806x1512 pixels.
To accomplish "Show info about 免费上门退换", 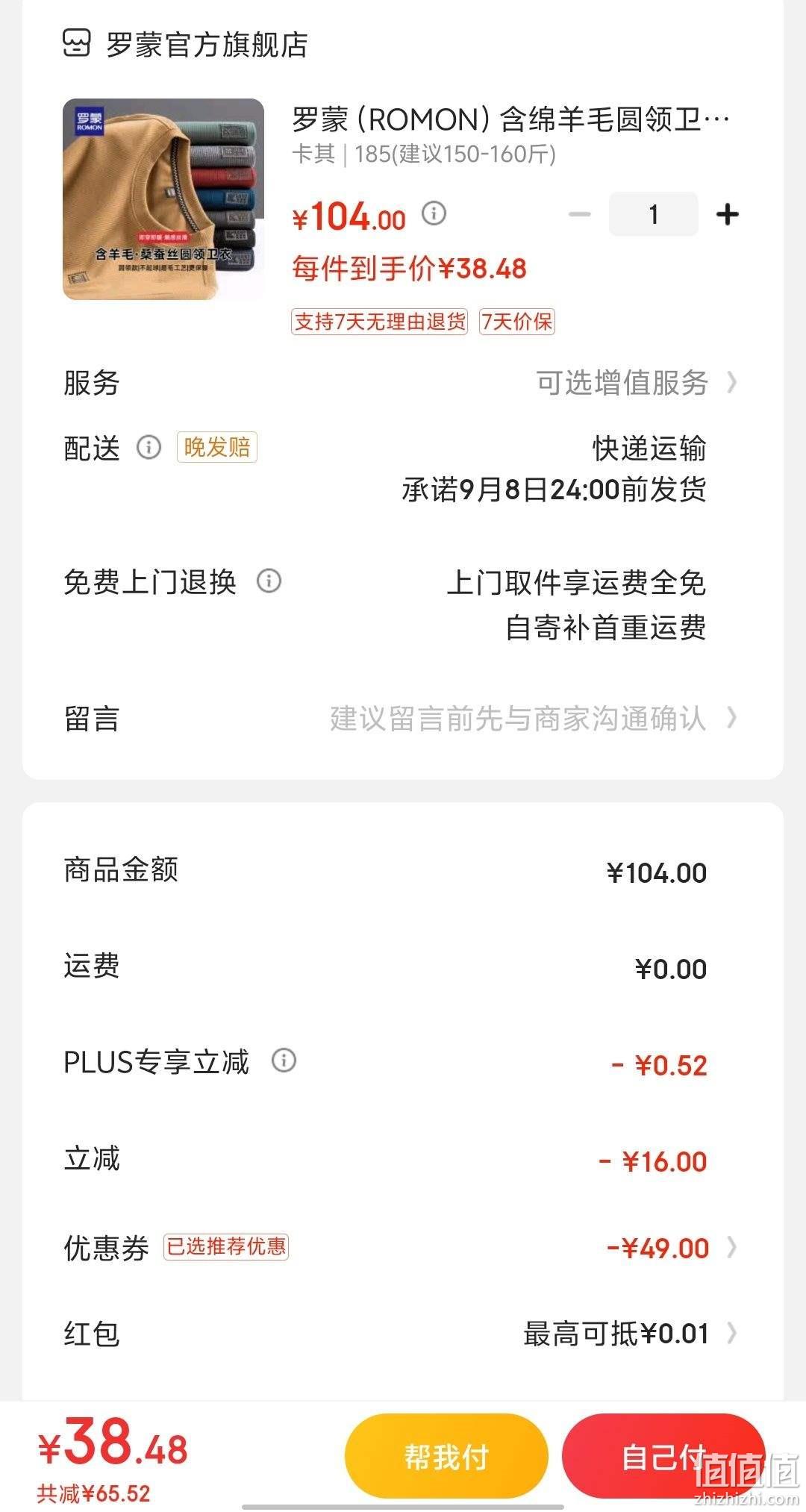I will click(269, 581).
